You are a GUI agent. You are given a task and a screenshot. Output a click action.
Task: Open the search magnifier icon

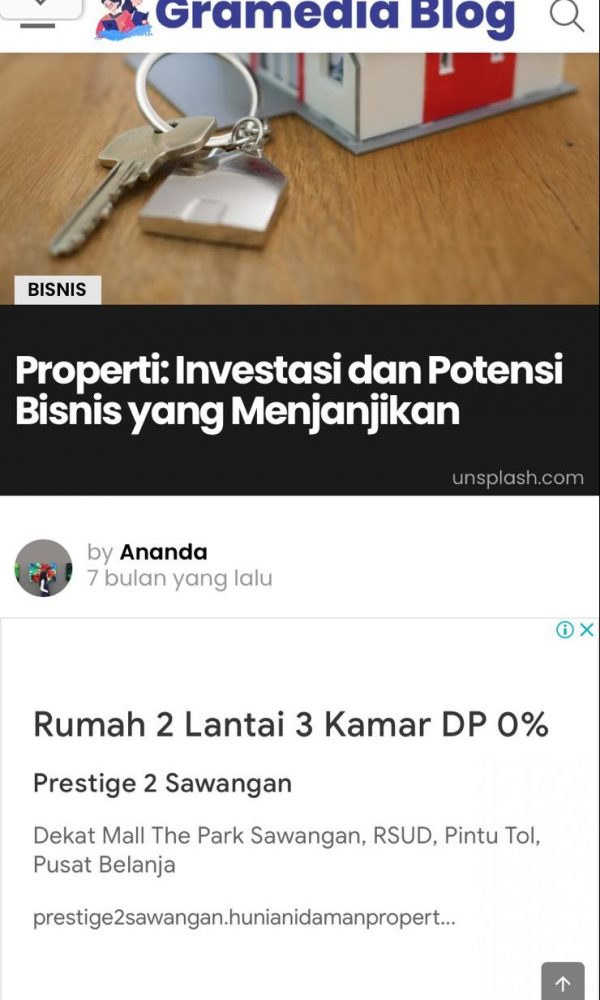click(566, 16)
